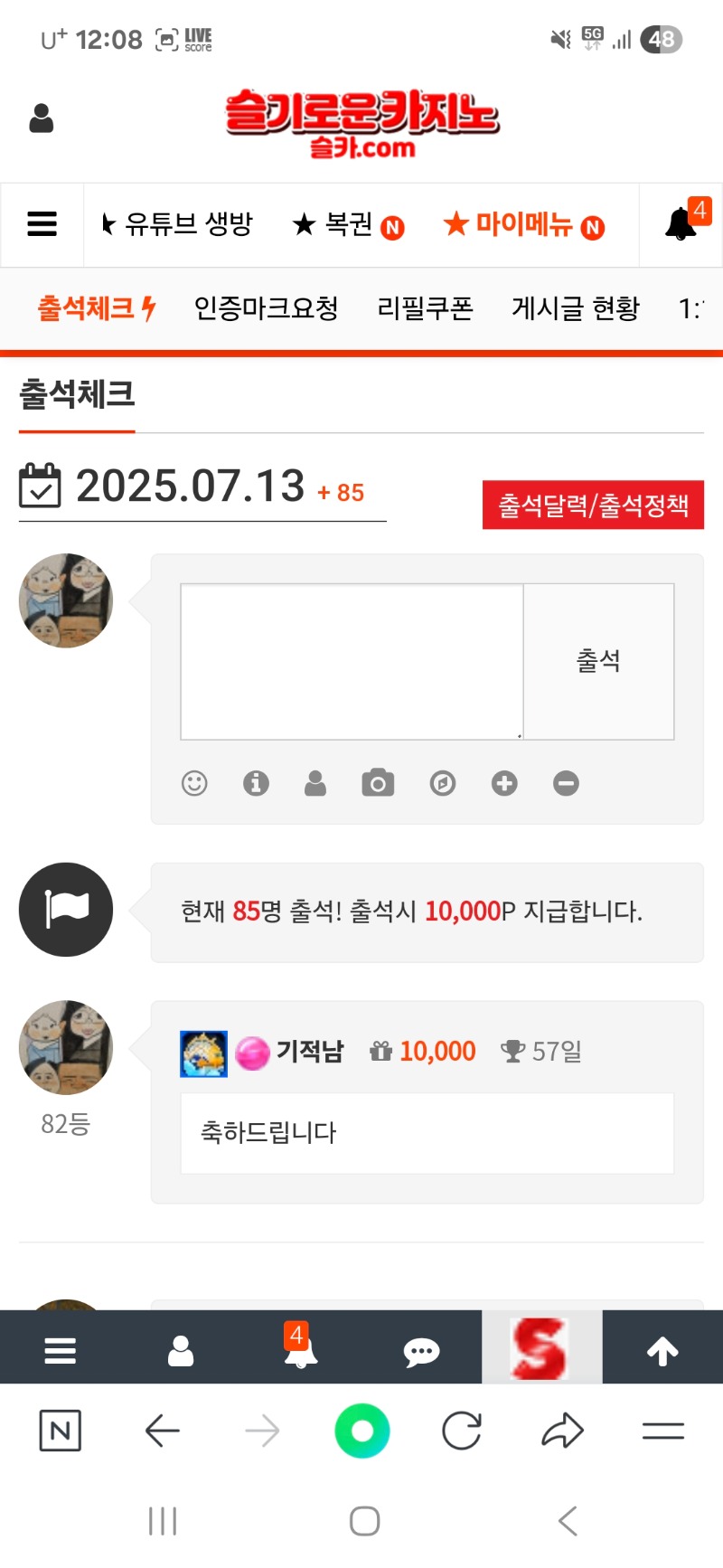Select 마이메뉴 in the top menu
This screenshot has width=723, height=1568.
point(523,224)
